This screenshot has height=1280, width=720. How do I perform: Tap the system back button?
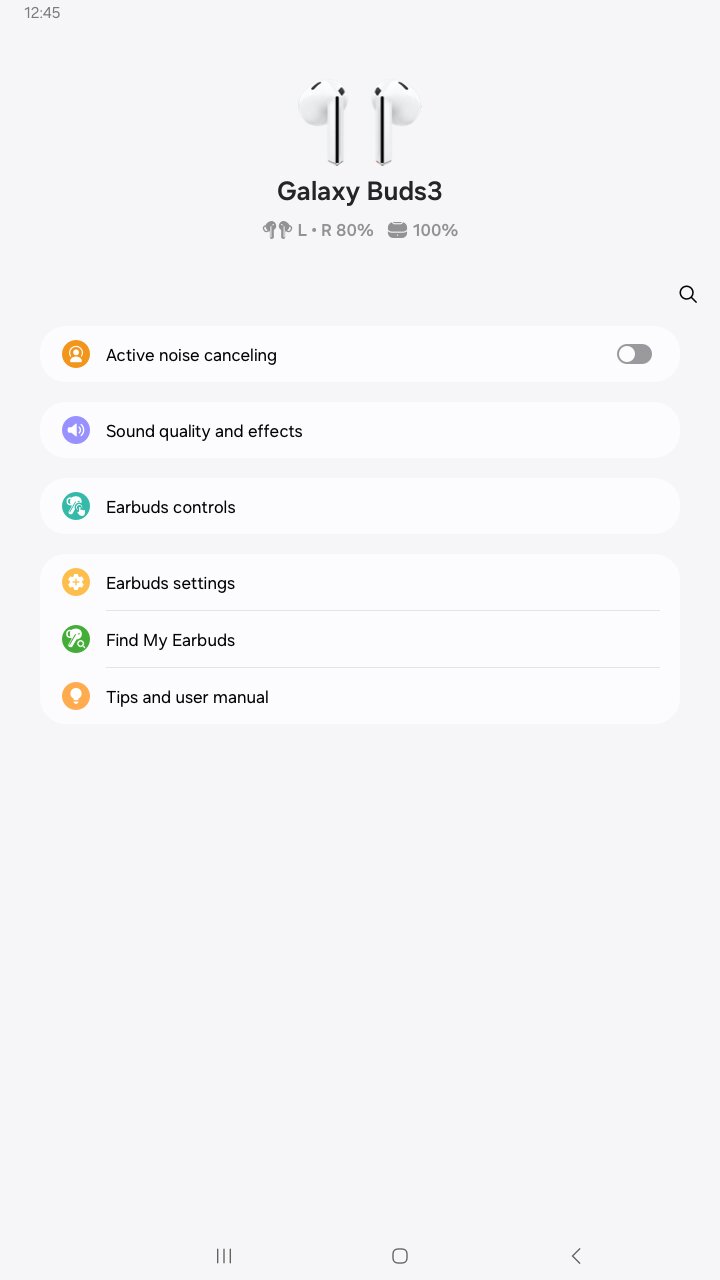pos(575,1256)
